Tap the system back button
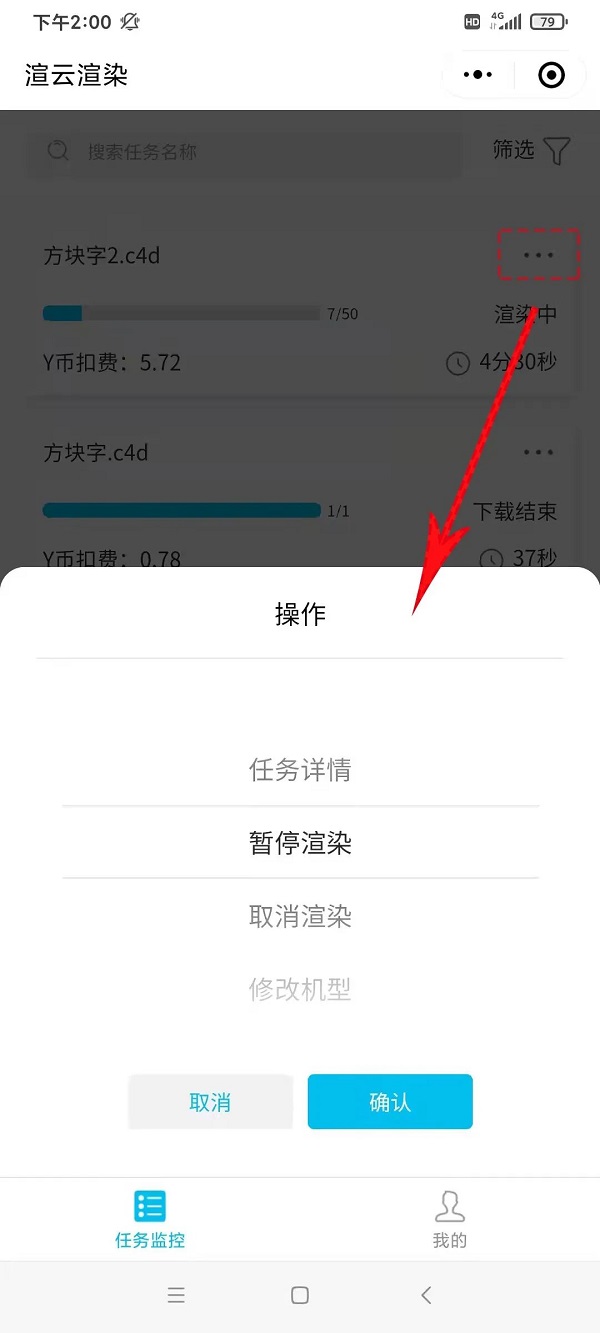600x1333 pixels. pyautogui.click(x=426, y=1295)
